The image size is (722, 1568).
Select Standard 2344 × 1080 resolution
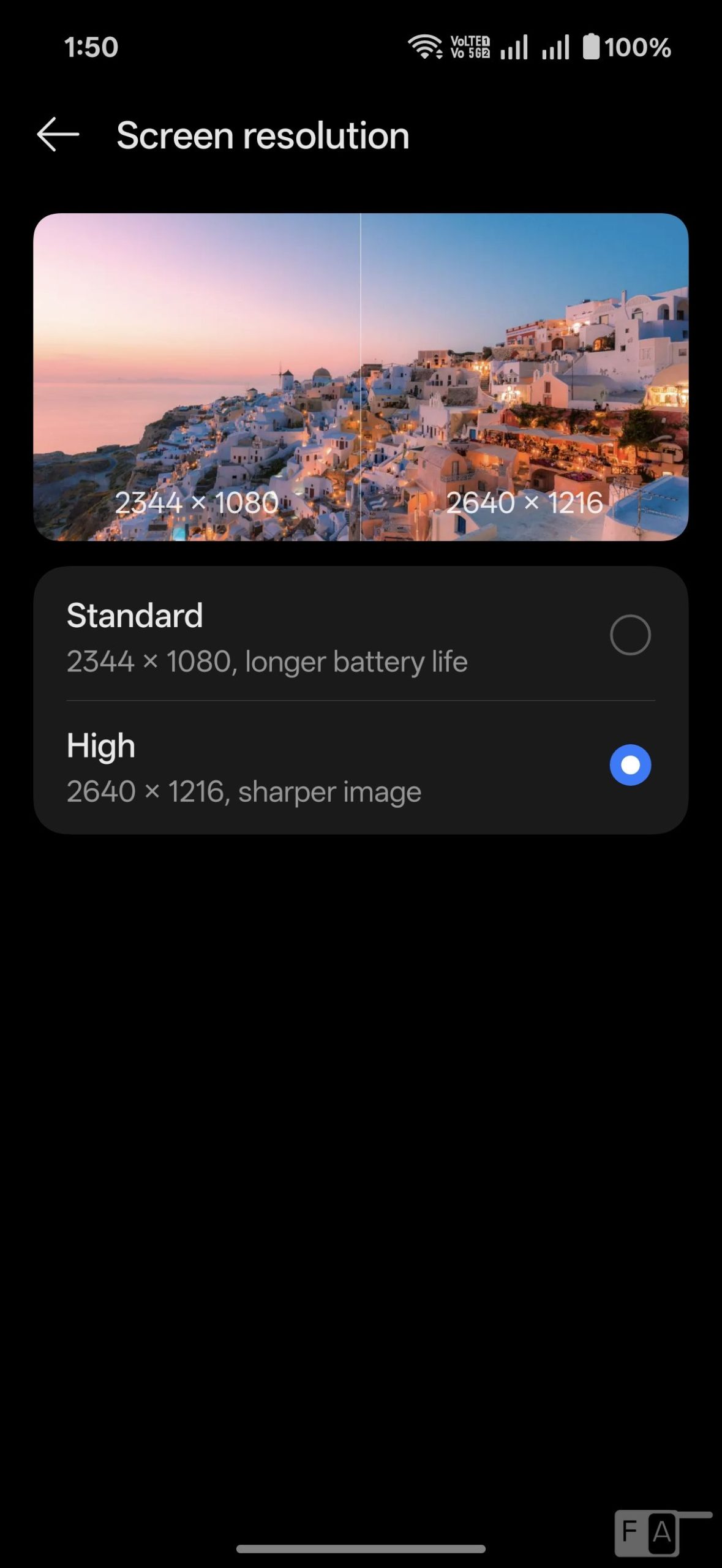coord(630,635)
